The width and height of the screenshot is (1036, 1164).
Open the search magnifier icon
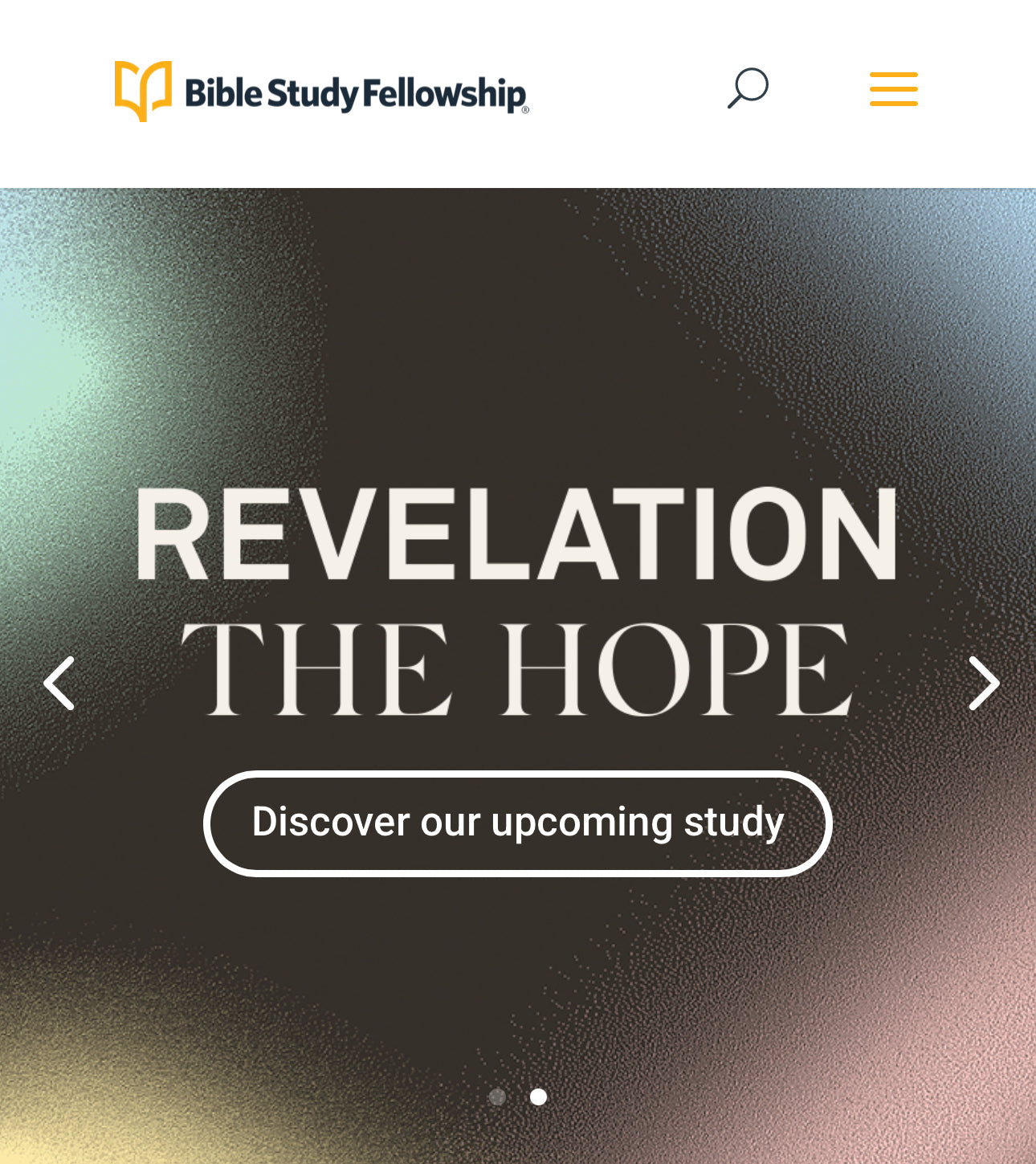pyautogui.click(x=748, y=88)
